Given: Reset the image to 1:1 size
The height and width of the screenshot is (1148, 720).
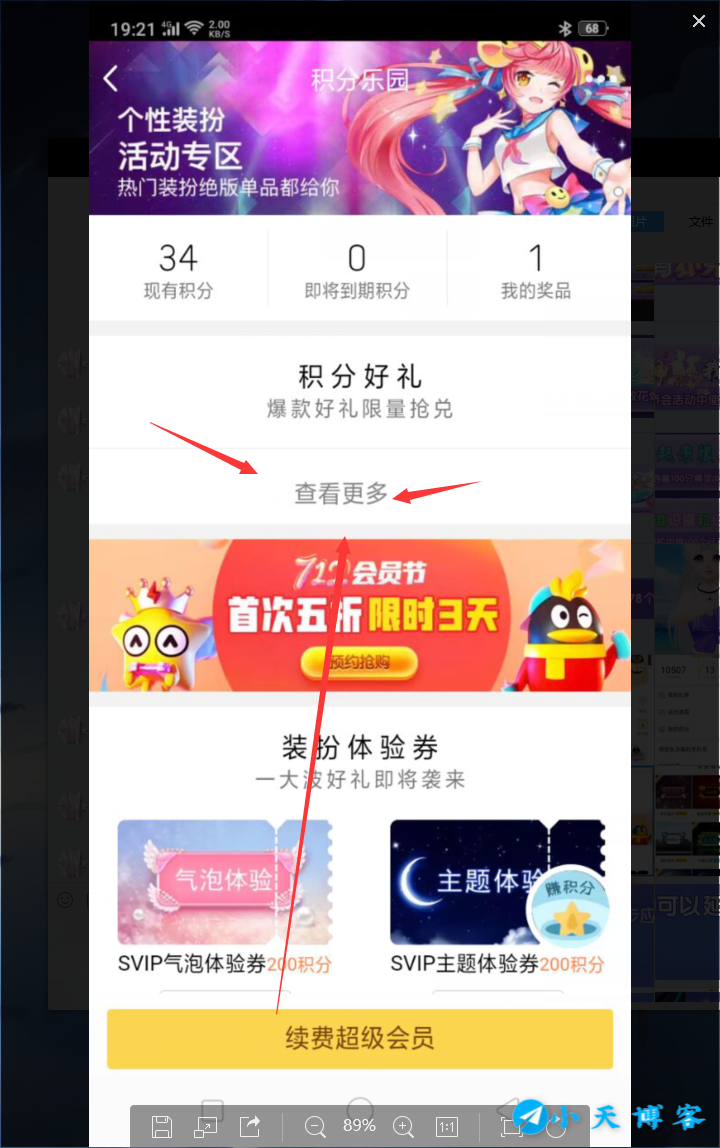Looking at the screenshot, I should click(448, 1126).
